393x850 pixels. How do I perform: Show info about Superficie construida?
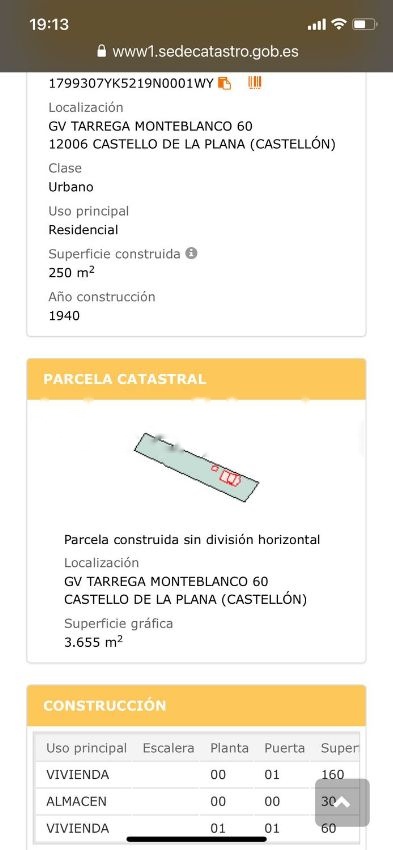191,253
